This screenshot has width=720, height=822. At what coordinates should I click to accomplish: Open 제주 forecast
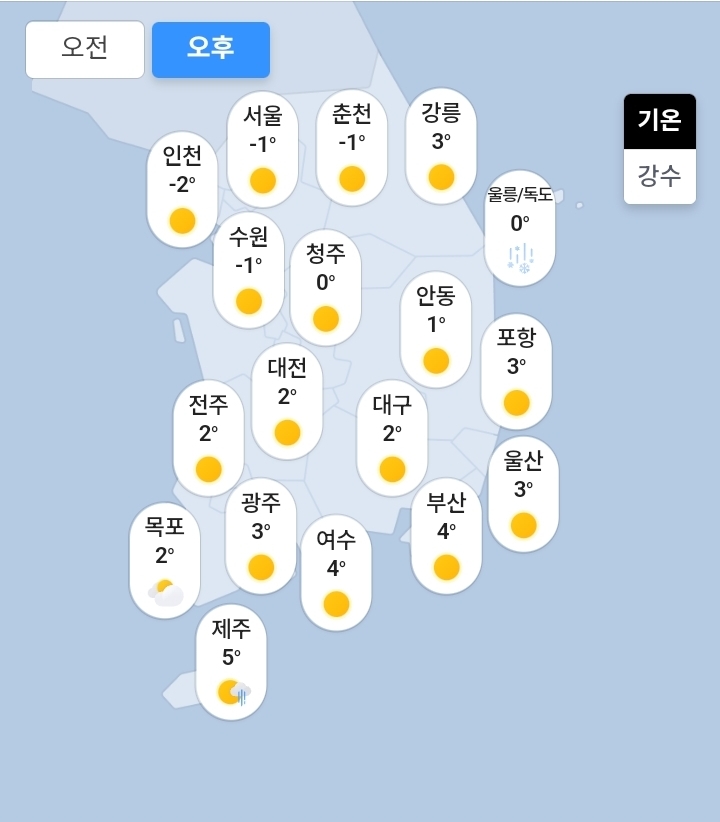[231, 661]
